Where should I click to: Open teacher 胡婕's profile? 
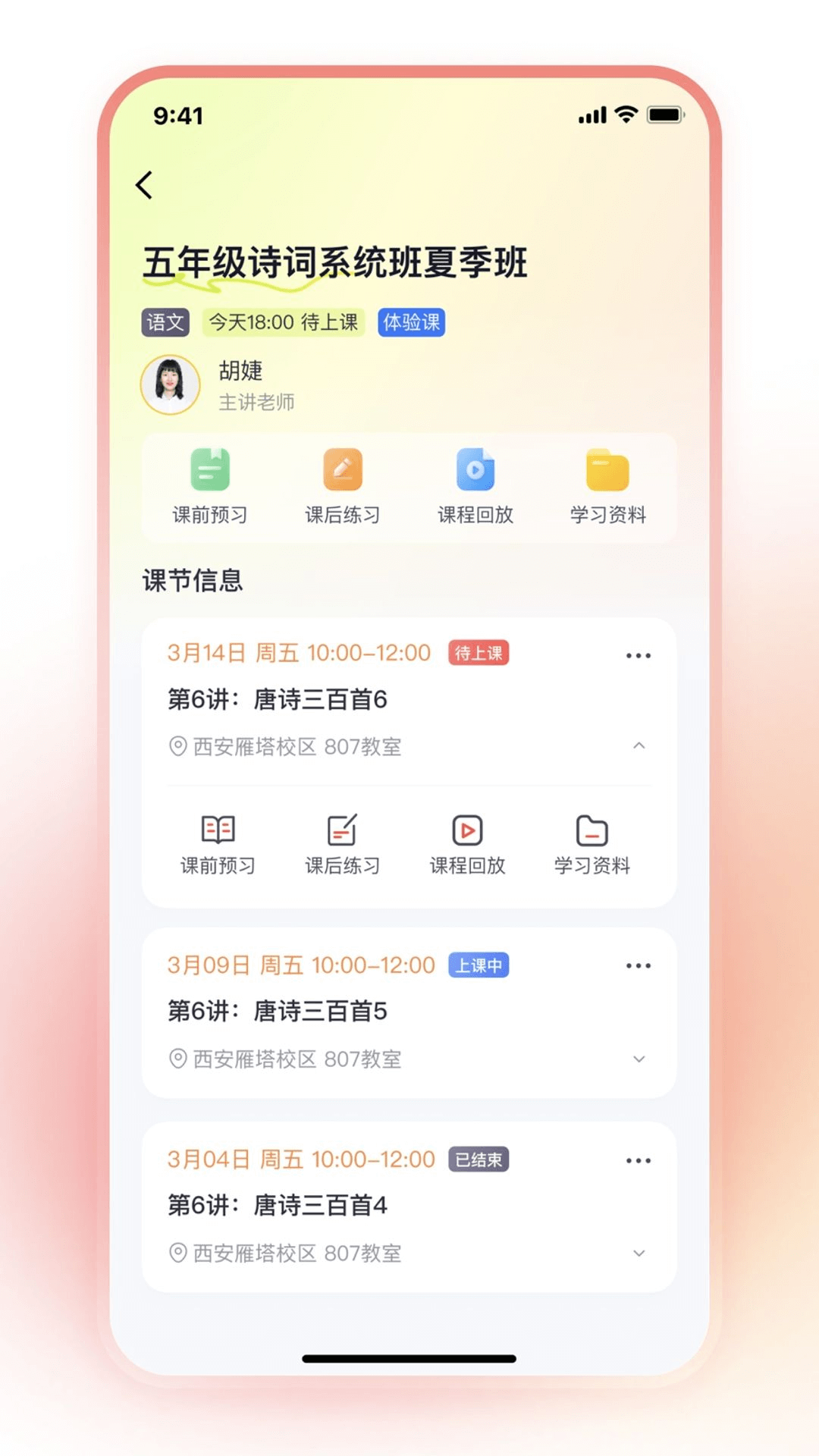coord(171,384)
